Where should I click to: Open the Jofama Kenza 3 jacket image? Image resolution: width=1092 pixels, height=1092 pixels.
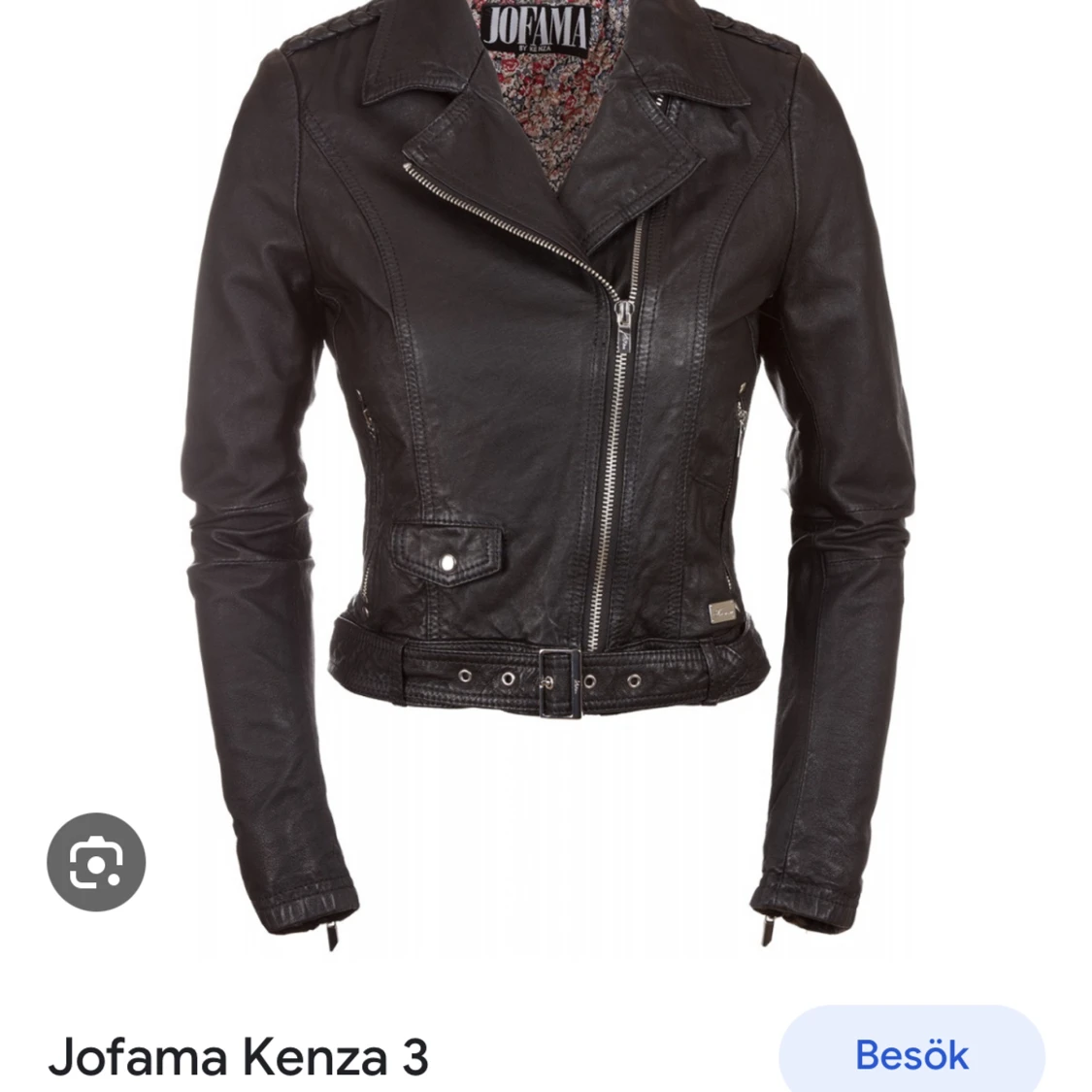coord(548,466)
